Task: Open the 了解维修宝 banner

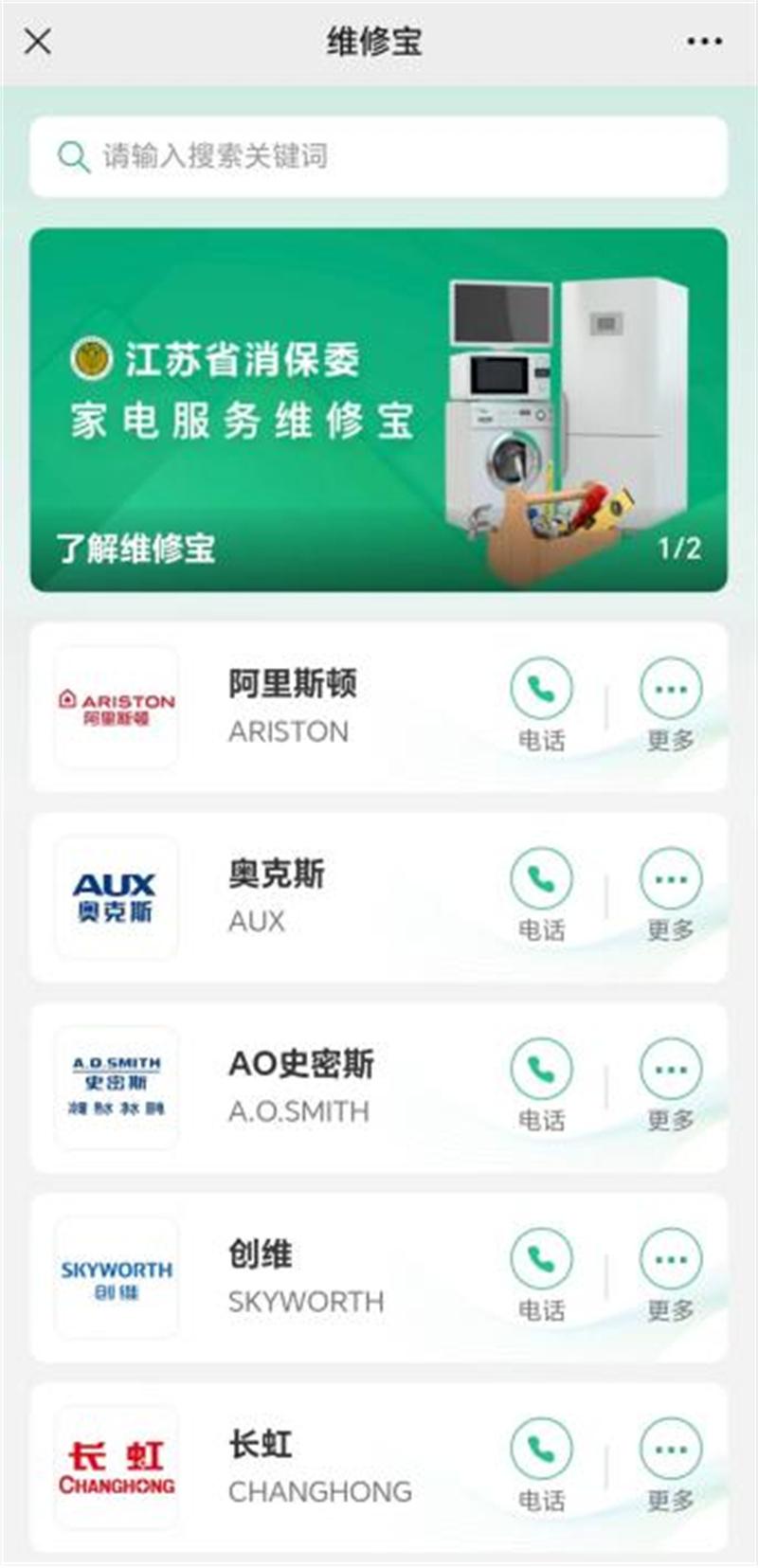Action: point(379,410)
